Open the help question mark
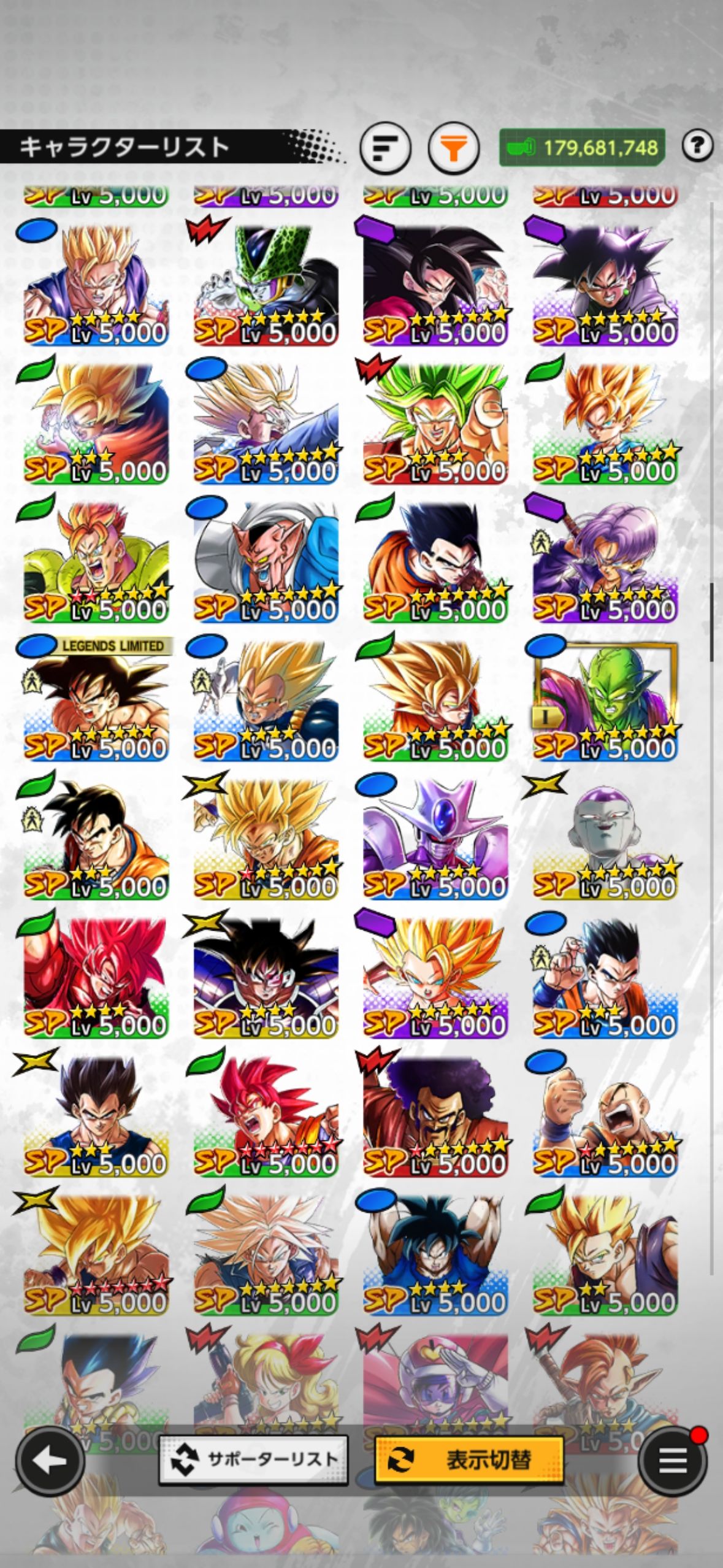This screenshot has width=723, height=1568. [697, 145]
